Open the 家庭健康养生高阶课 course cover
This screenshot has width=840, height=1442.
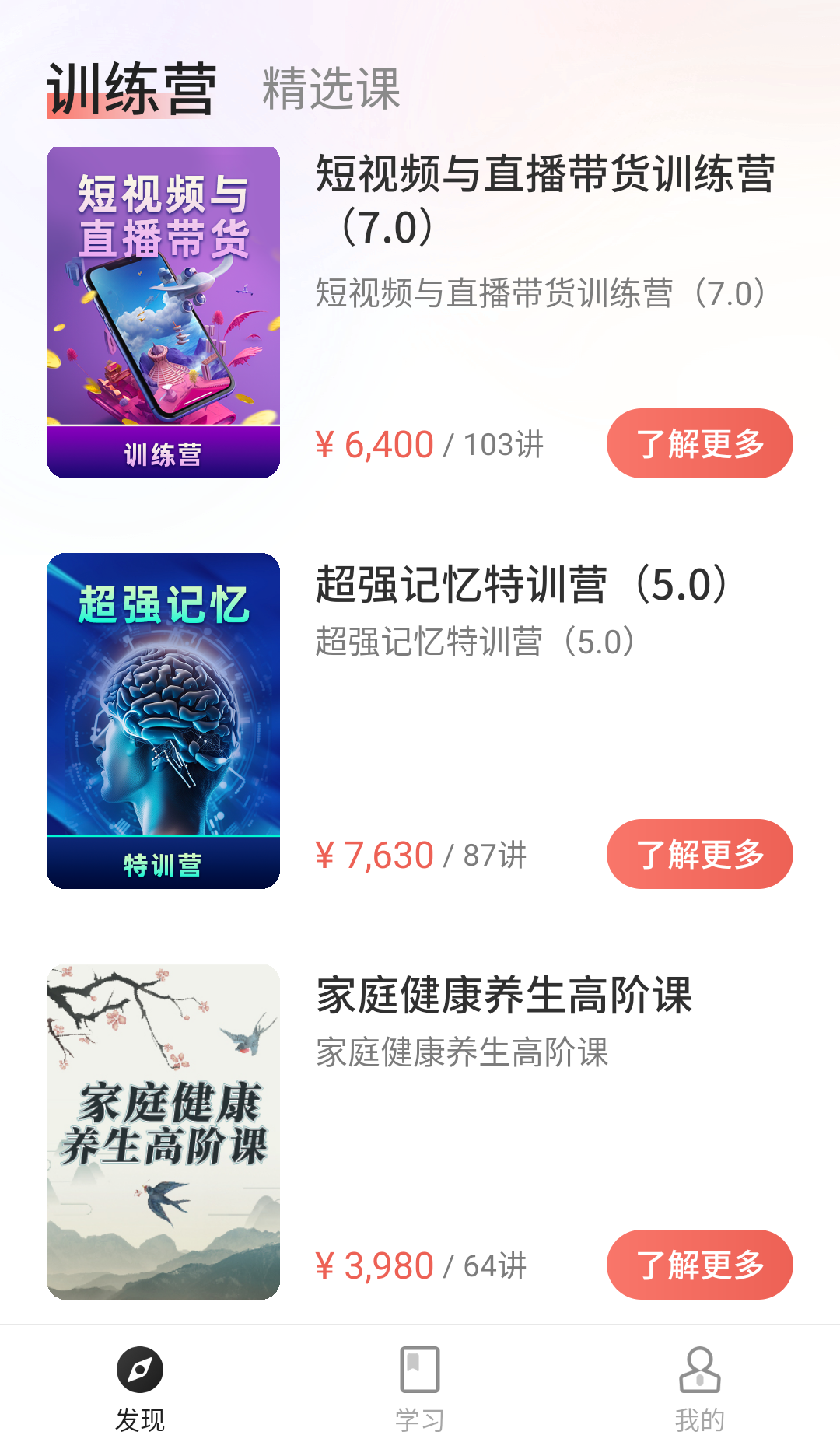pyautogui.click(x=163, y=1132)
